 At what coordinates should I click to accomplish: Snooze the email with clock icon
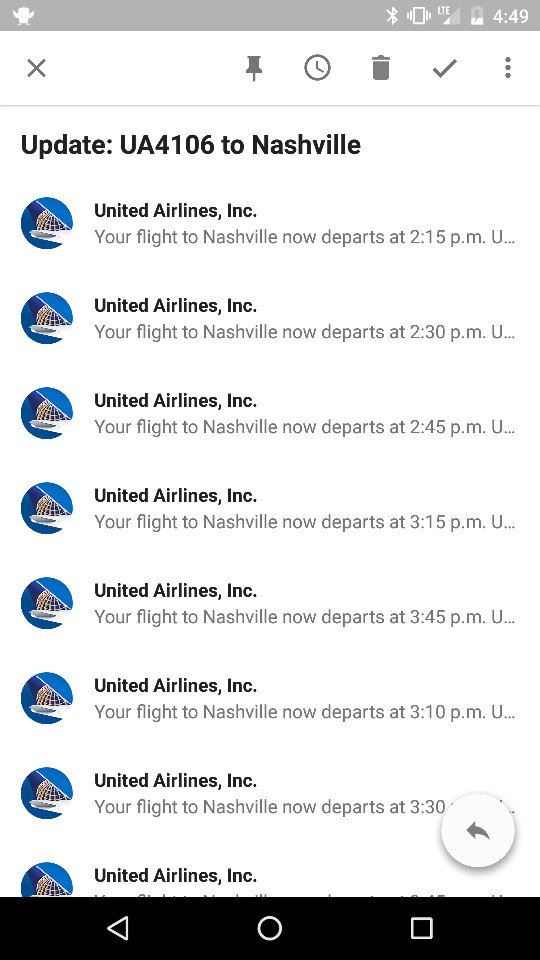[x=317, y=68]
